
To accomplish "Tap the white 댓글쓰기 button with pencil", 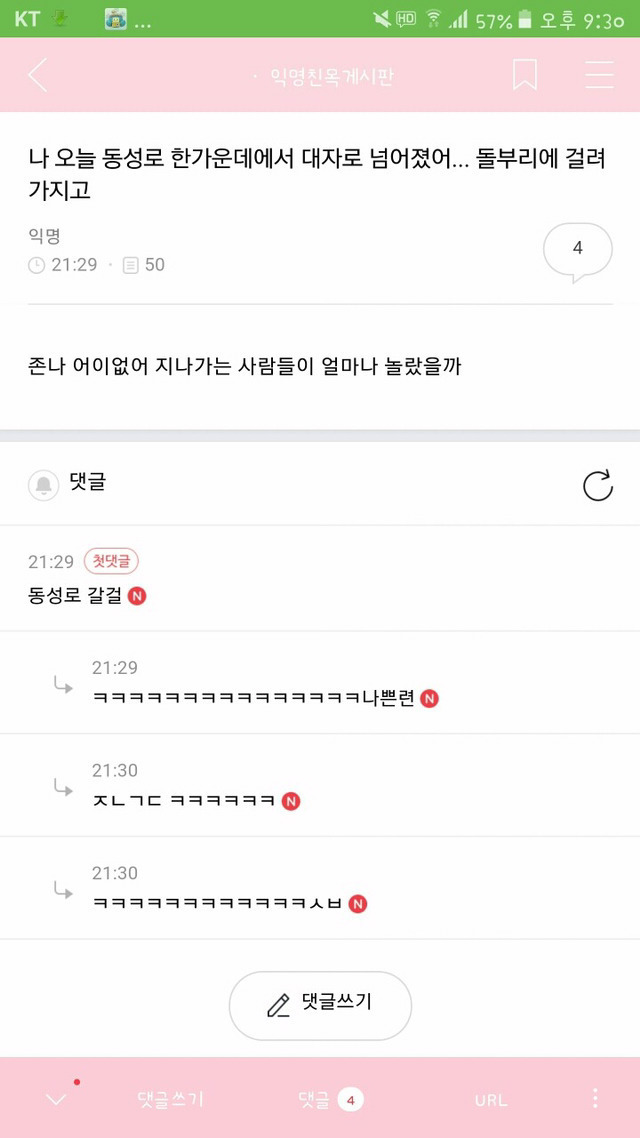I will pyautogui.click(x=320, y=1006).
